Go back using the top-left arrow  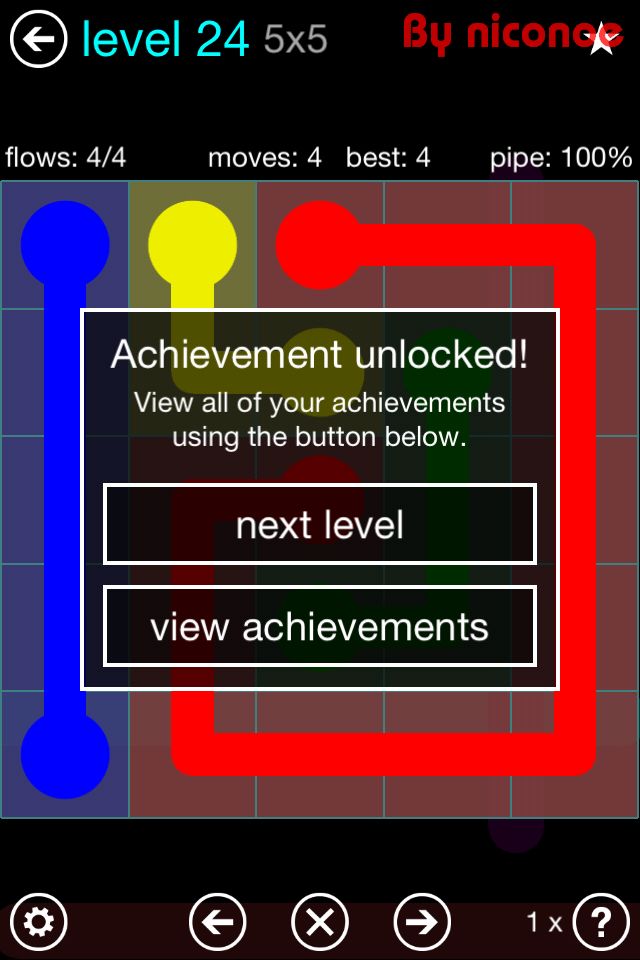38,40
